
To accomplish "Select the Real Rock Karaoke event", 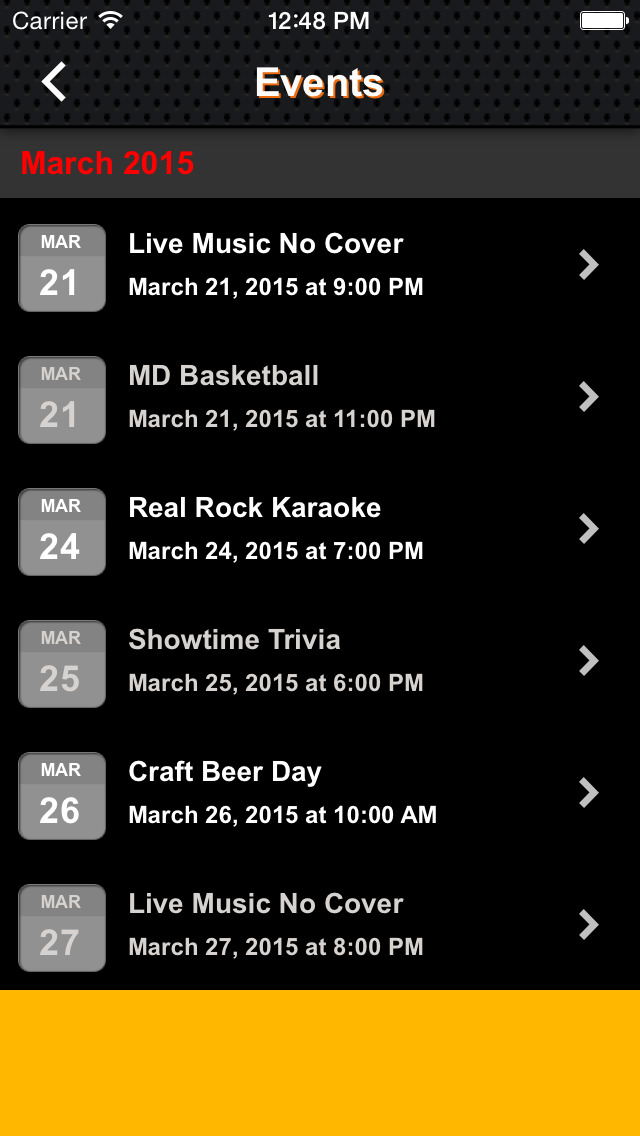I will 320,529.
